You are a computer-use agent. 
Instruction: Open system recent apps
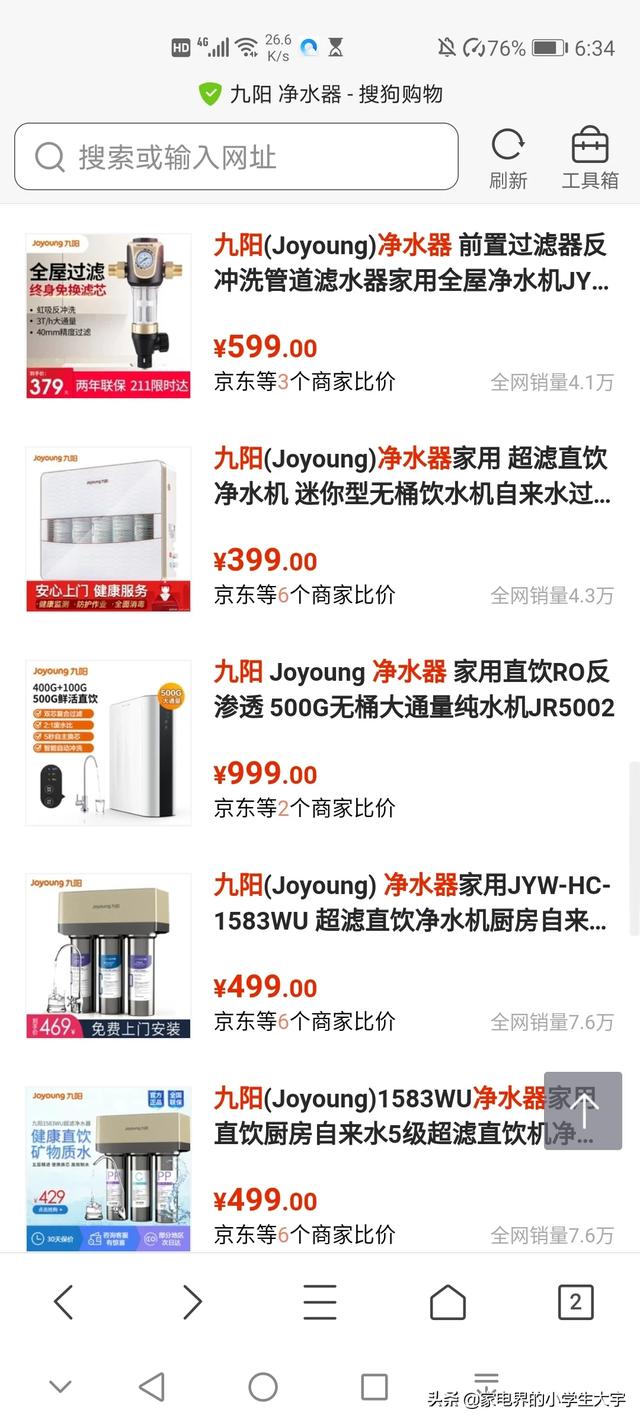374,1386
